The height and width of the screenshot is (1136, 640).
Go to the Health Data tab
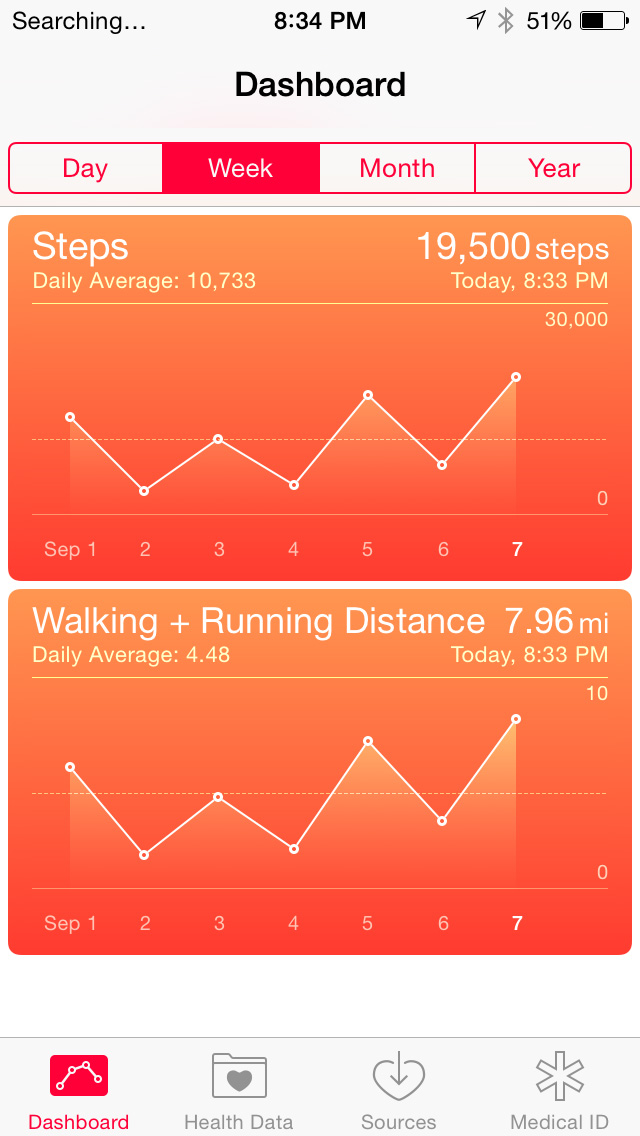pos(239,1090)
